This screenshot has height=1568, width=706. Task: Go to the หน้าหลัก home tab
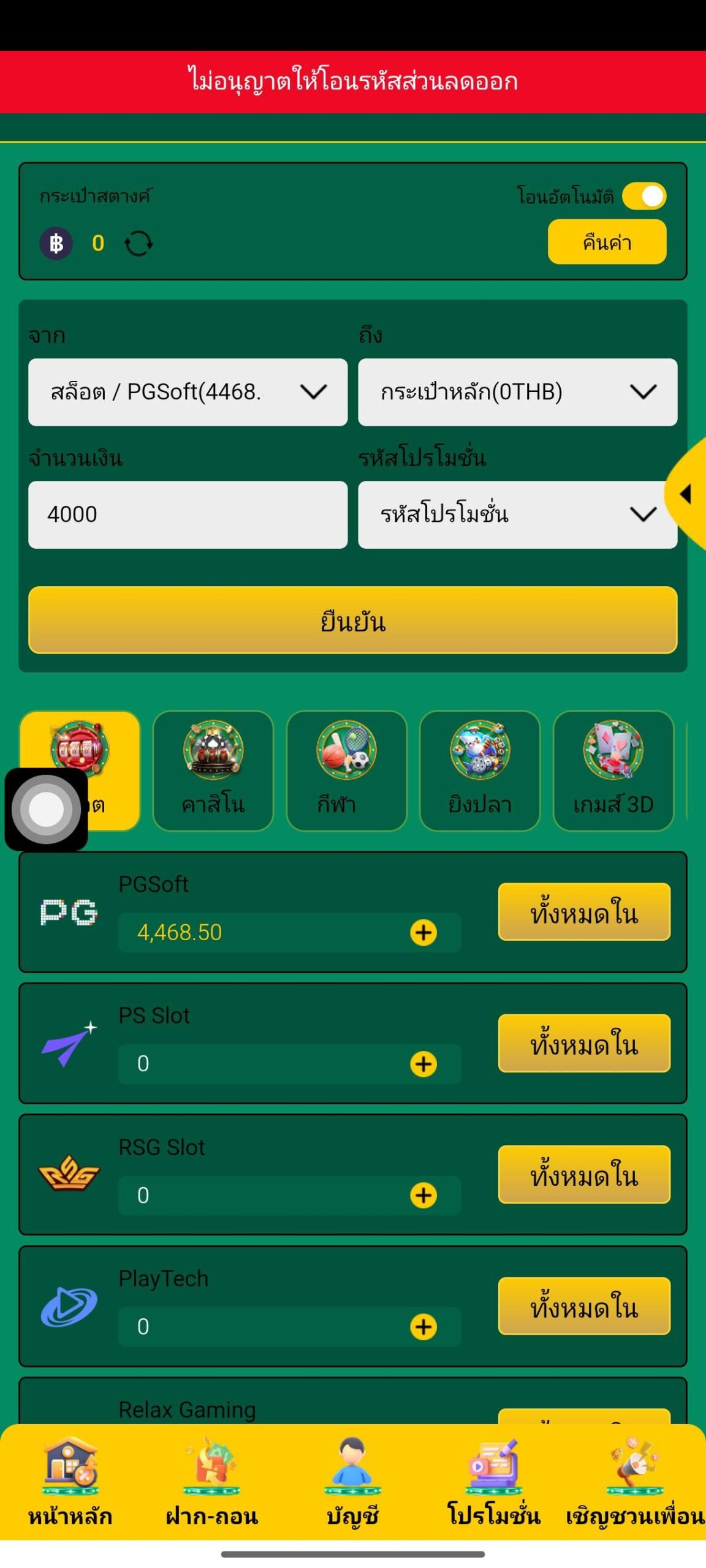(x=70, y=1482)
